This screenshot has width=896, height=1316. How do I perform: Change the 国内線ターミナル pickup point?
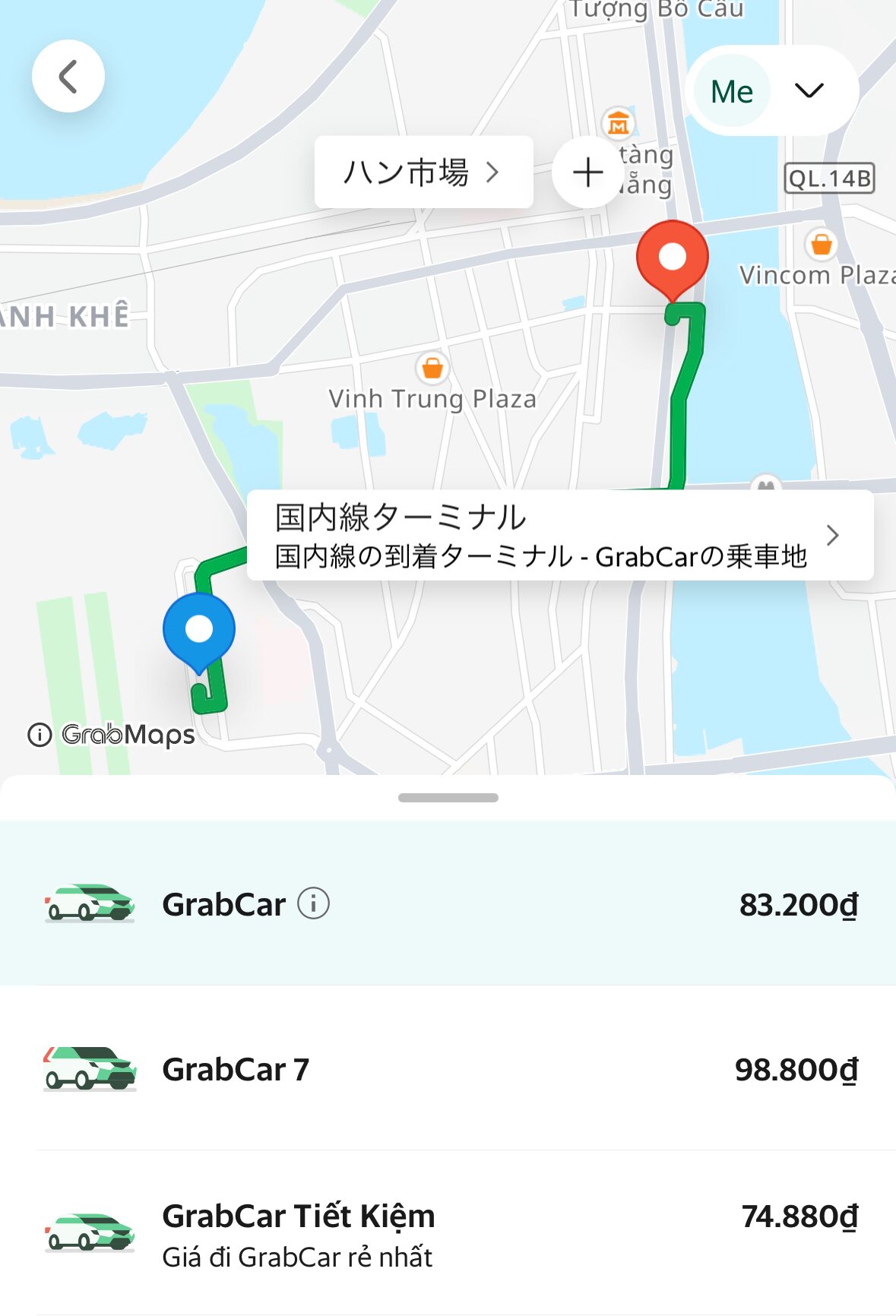(x=560, y=536)
